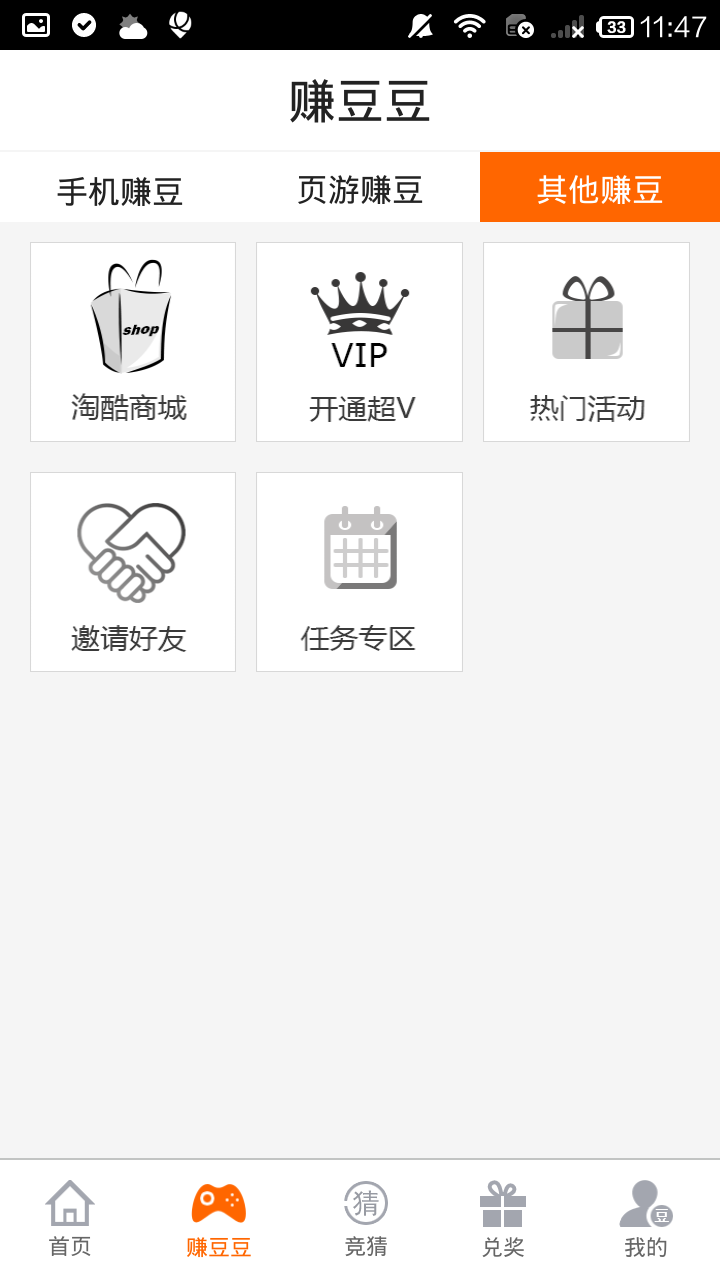Image resolution: width=720 pixels, height=1280 pixels.
Task: Go to the 首页 home tab
Action: [70, 1219]
